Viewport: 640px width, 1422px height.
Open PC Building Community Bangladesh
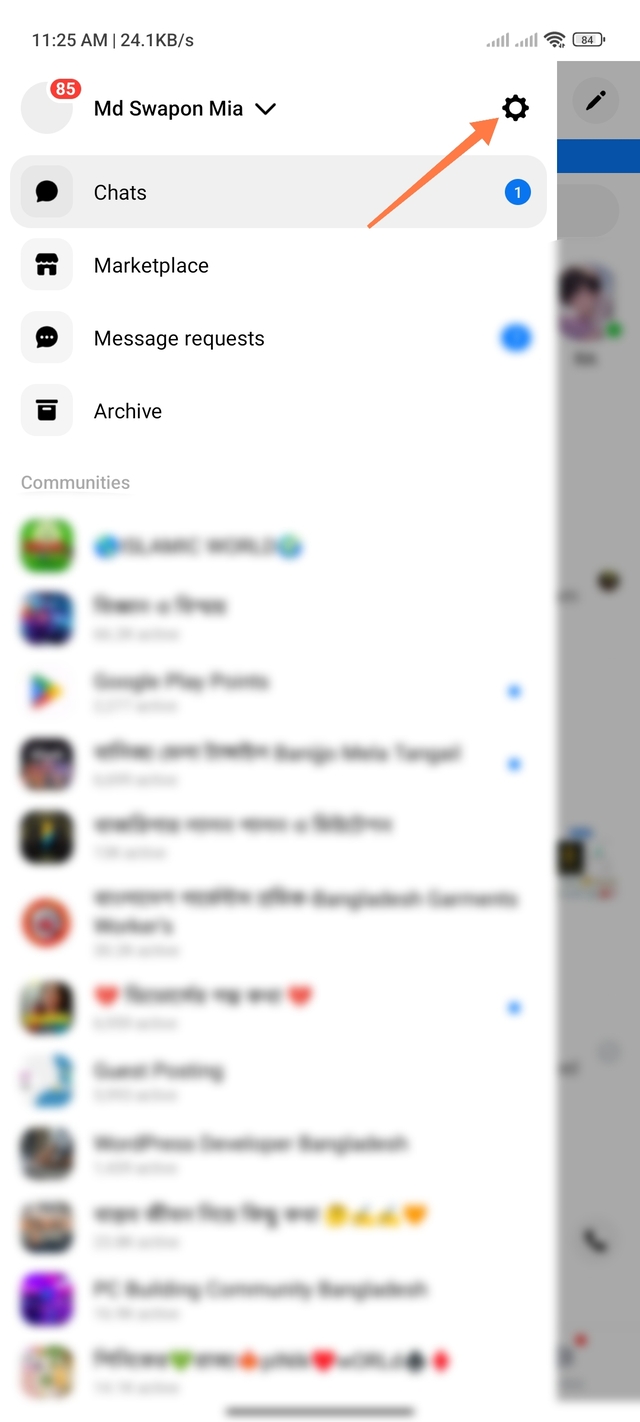[260, 1297]
